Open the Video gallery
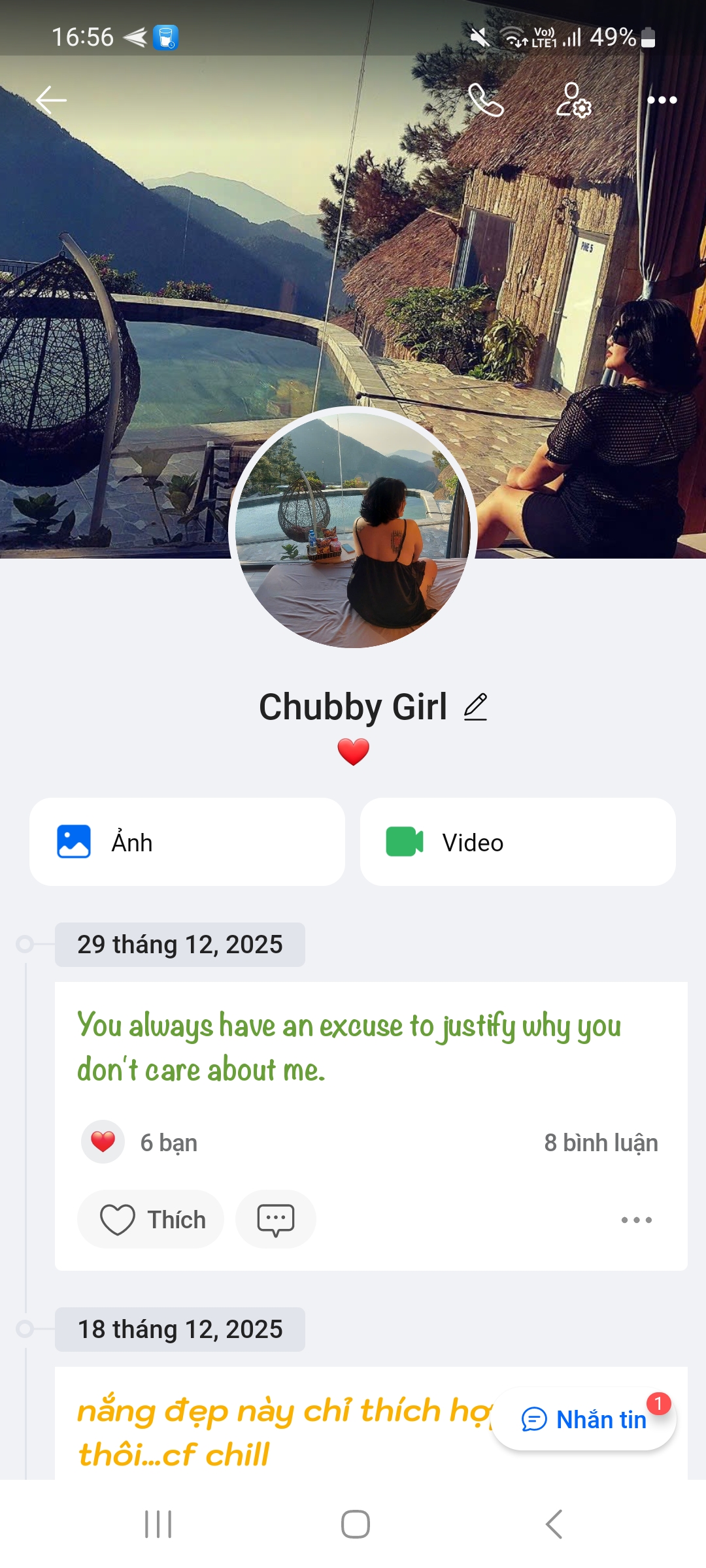The image size is (706, 1568). (x=518, y=842)
